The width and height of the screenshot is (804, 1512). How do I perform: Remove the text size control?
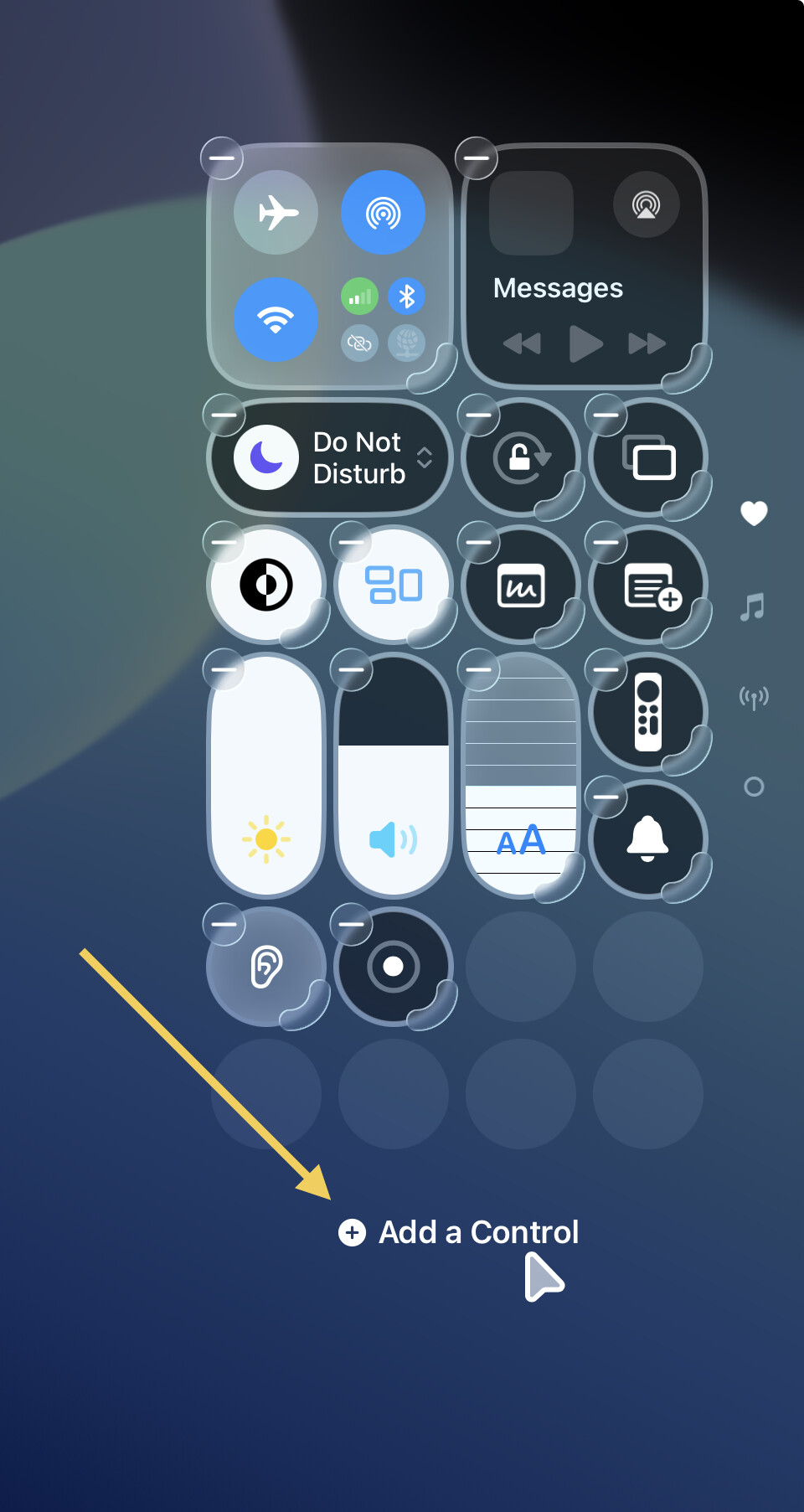[x=479, y=669]
